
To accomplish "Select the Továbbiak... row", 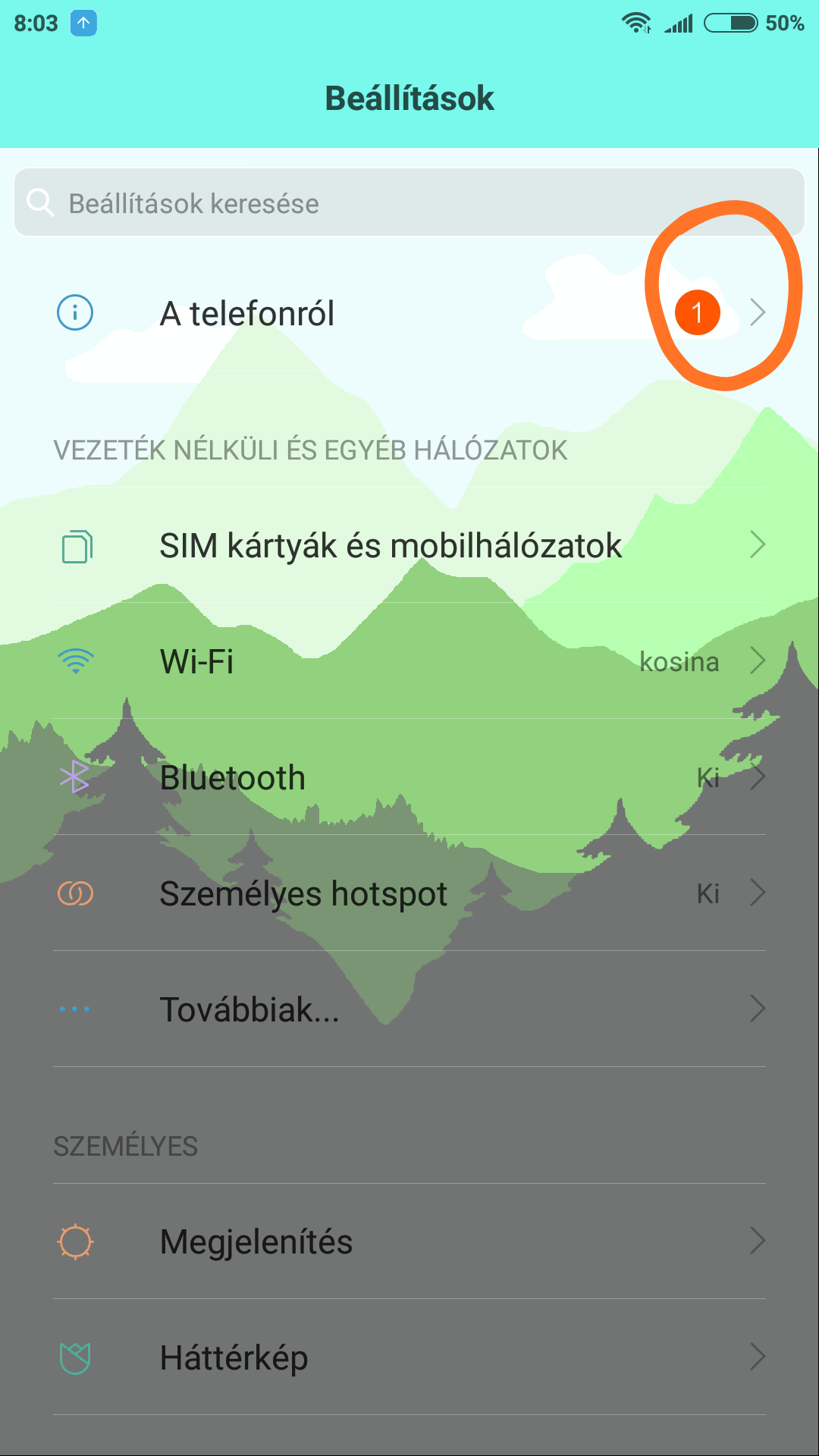I will click(409, 1009).
